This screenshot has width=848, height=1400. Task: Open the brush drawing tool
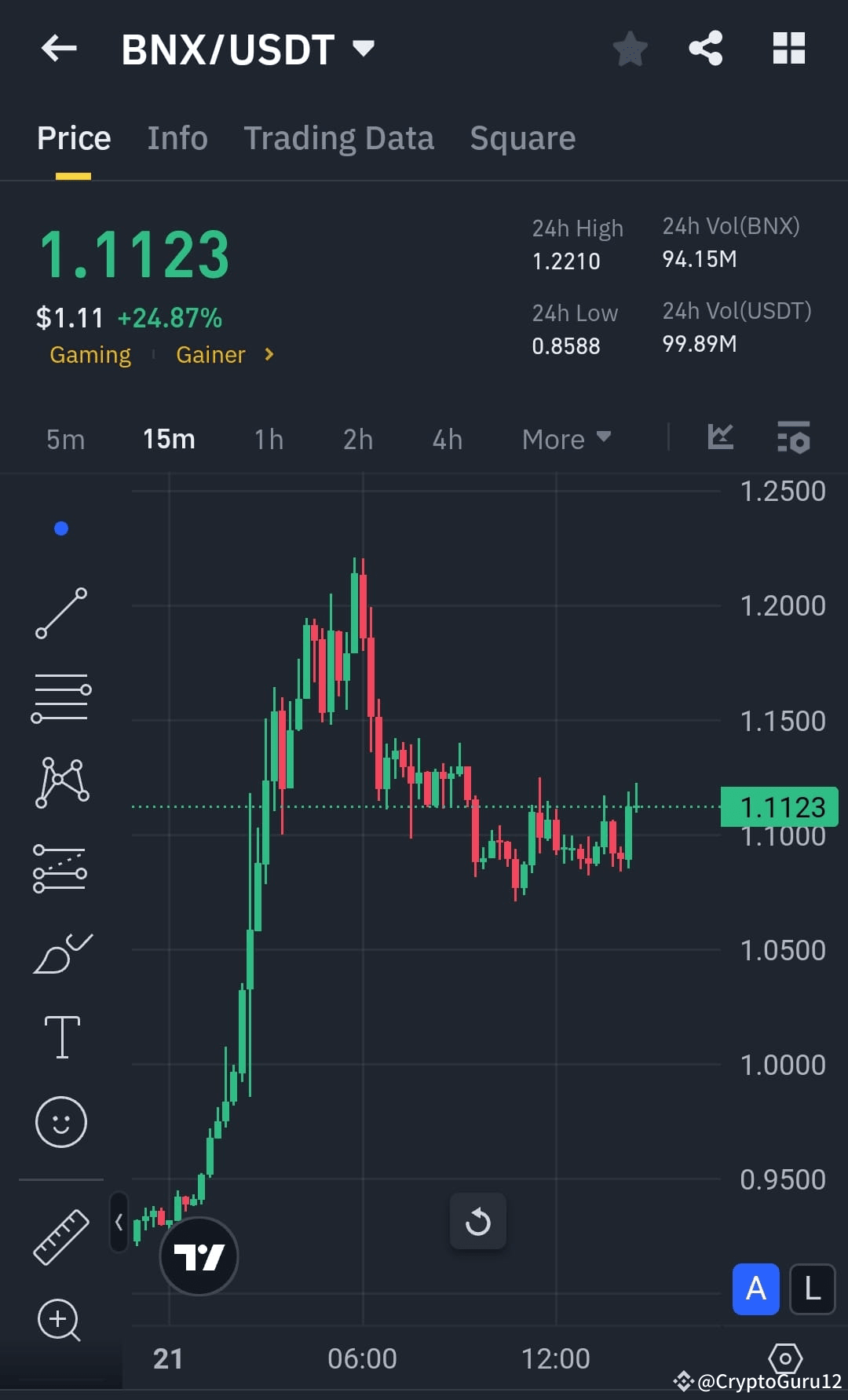click(x=61, y=952)
